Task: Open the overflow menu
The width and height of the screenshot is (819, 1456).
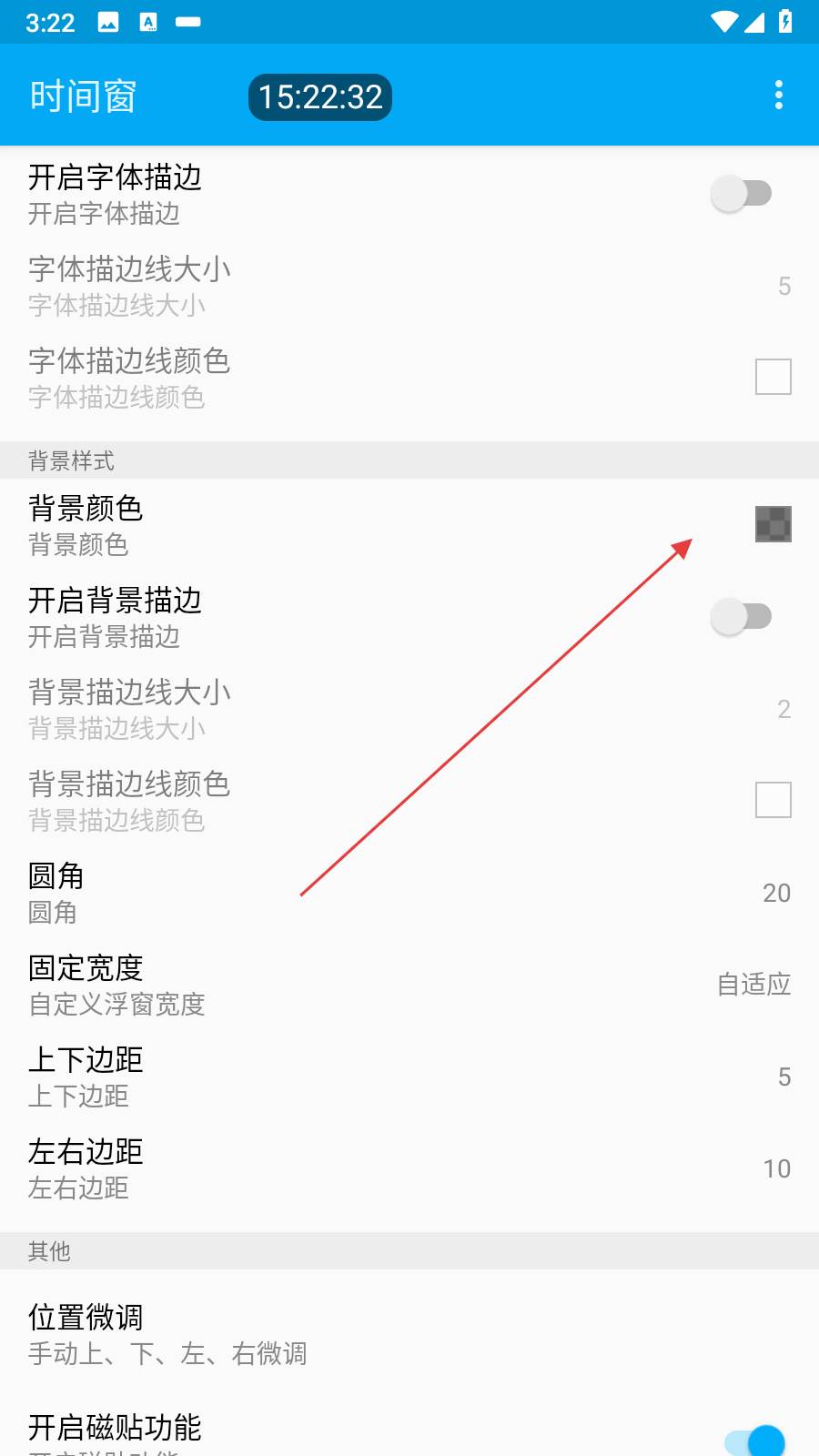Action: coord(778,95)
